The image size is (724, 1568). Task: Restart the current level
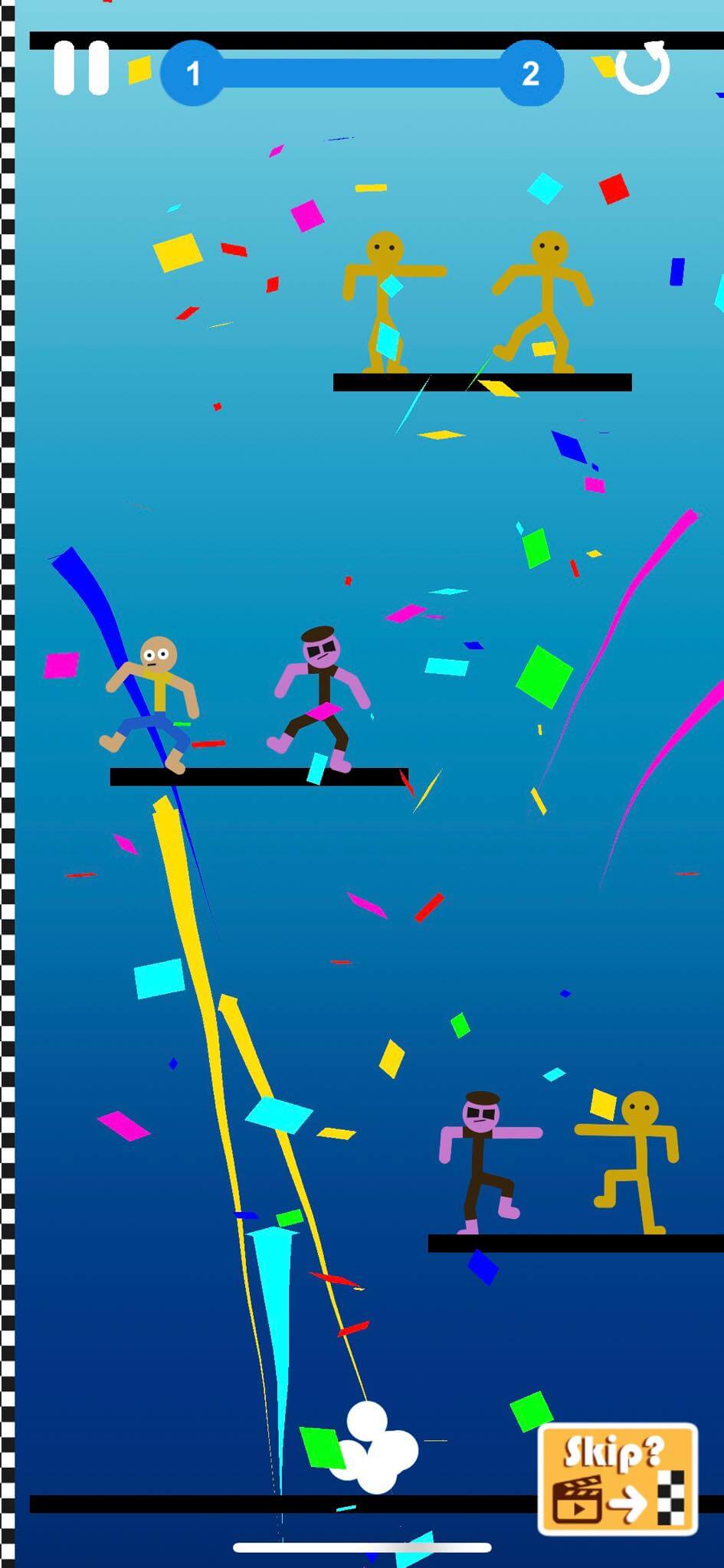[644, 68]
